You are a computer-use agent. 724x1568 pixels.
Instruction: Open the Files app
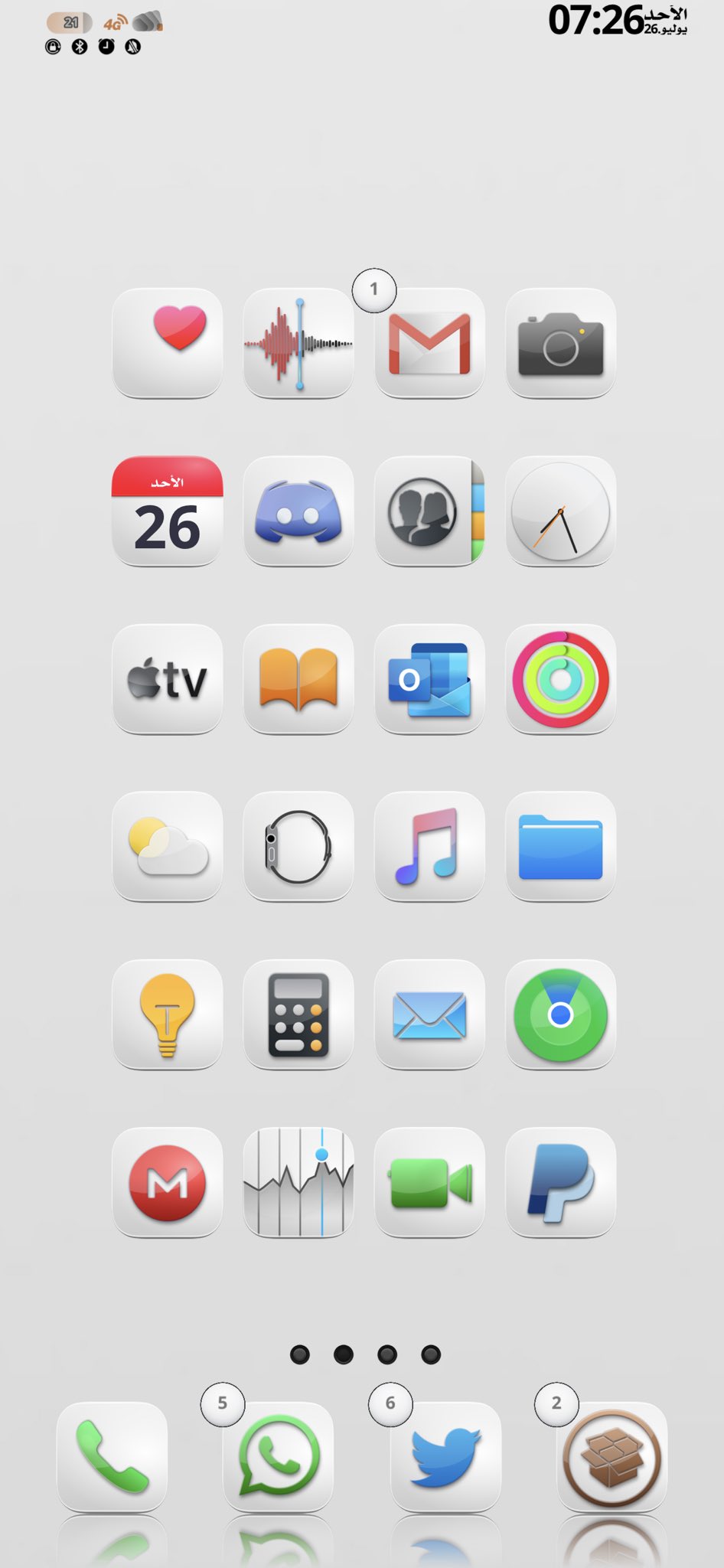pos(560,846)
